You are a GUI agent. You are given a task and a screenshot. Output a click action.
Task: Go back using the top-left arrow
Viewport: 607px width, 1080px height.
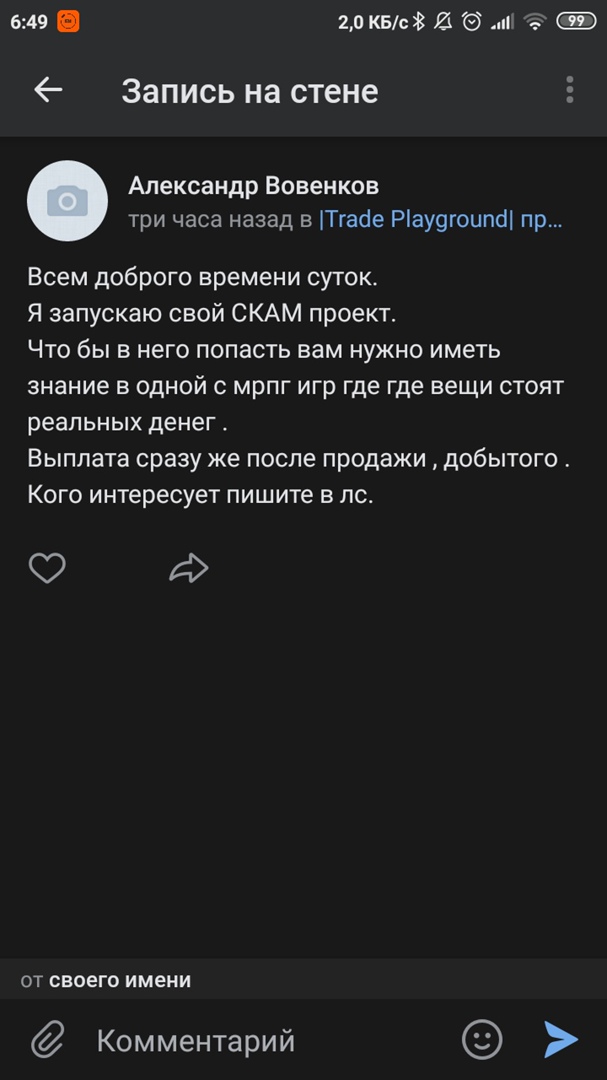click(x=48, y=90)
